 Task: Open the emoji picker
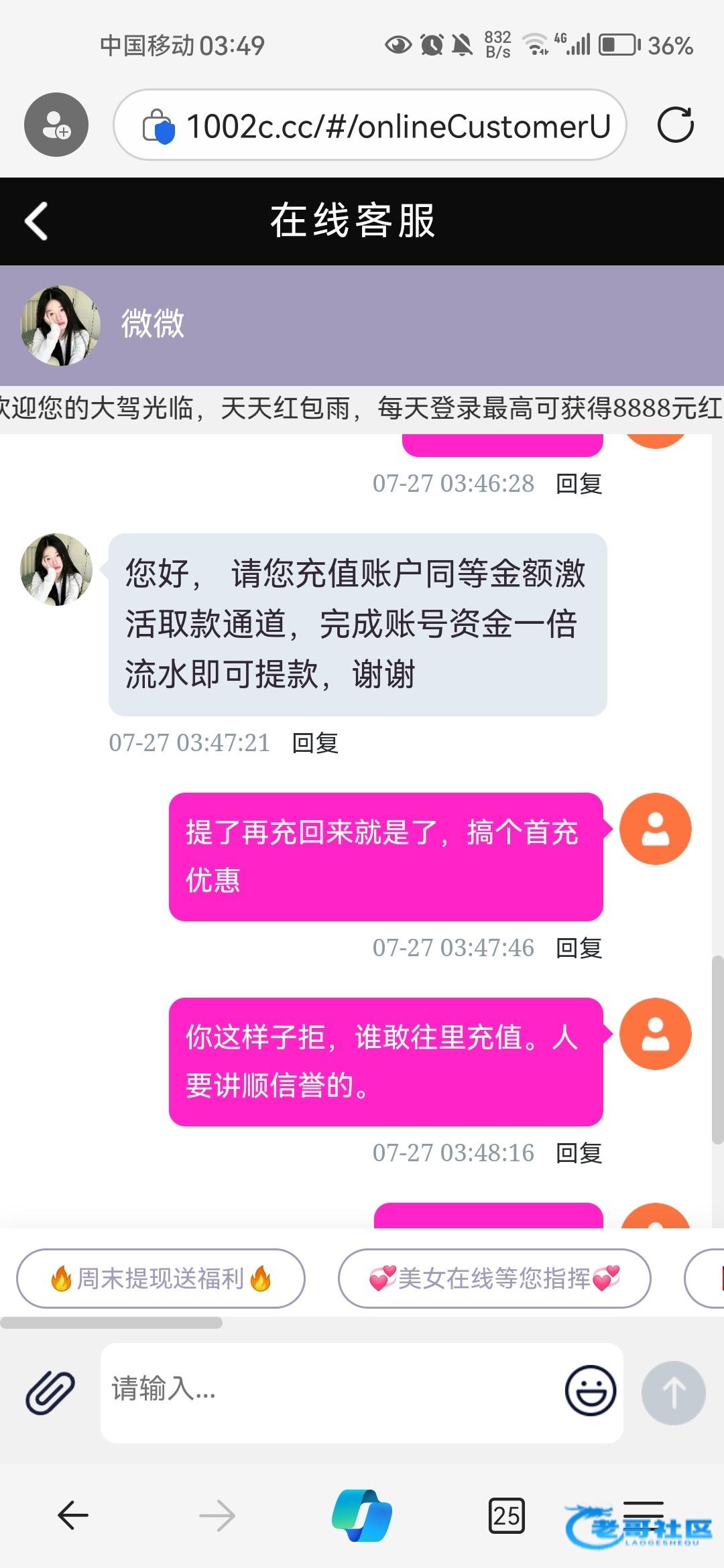(590, 1391)
